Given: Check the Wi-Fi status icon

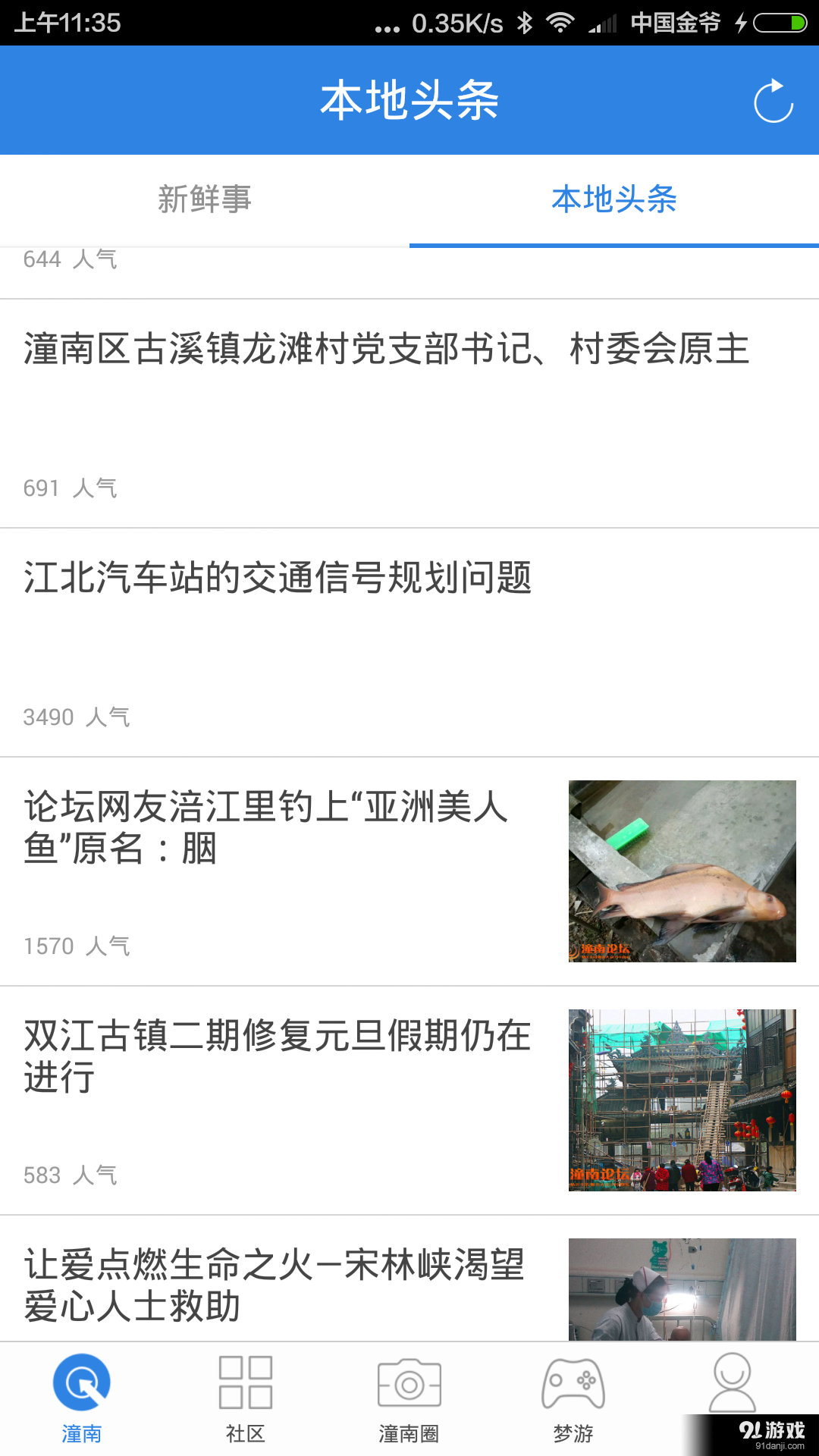Looking at the screenshot, I should 562,23.
